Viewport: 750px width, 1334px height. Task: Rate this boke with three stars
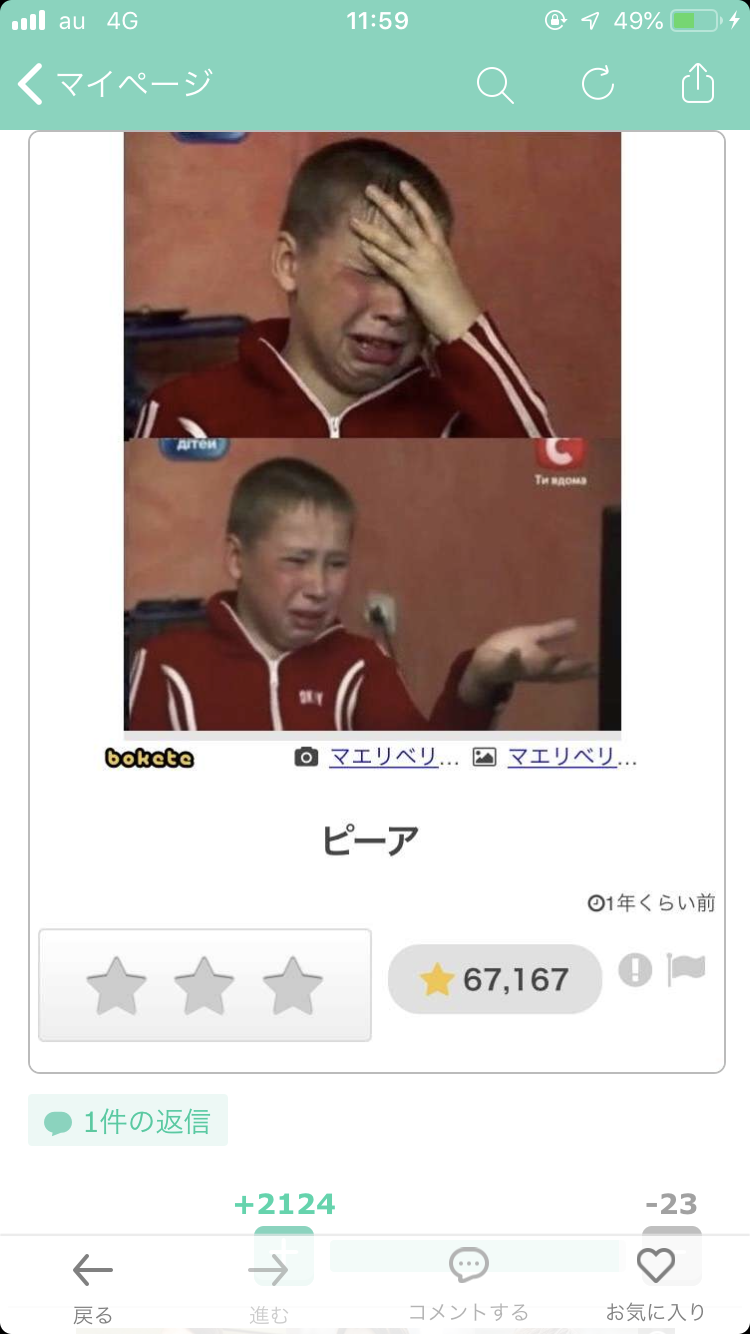pos(293,986)
